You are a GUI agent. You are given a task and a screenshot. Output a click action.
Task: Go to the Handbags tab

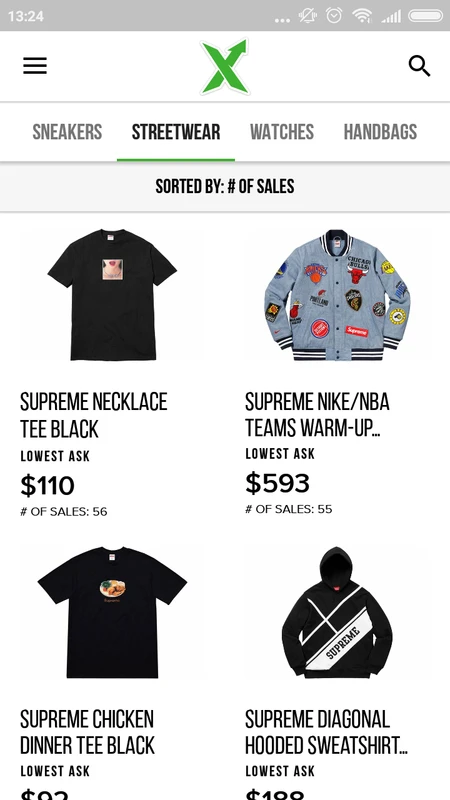pos(380,132)
